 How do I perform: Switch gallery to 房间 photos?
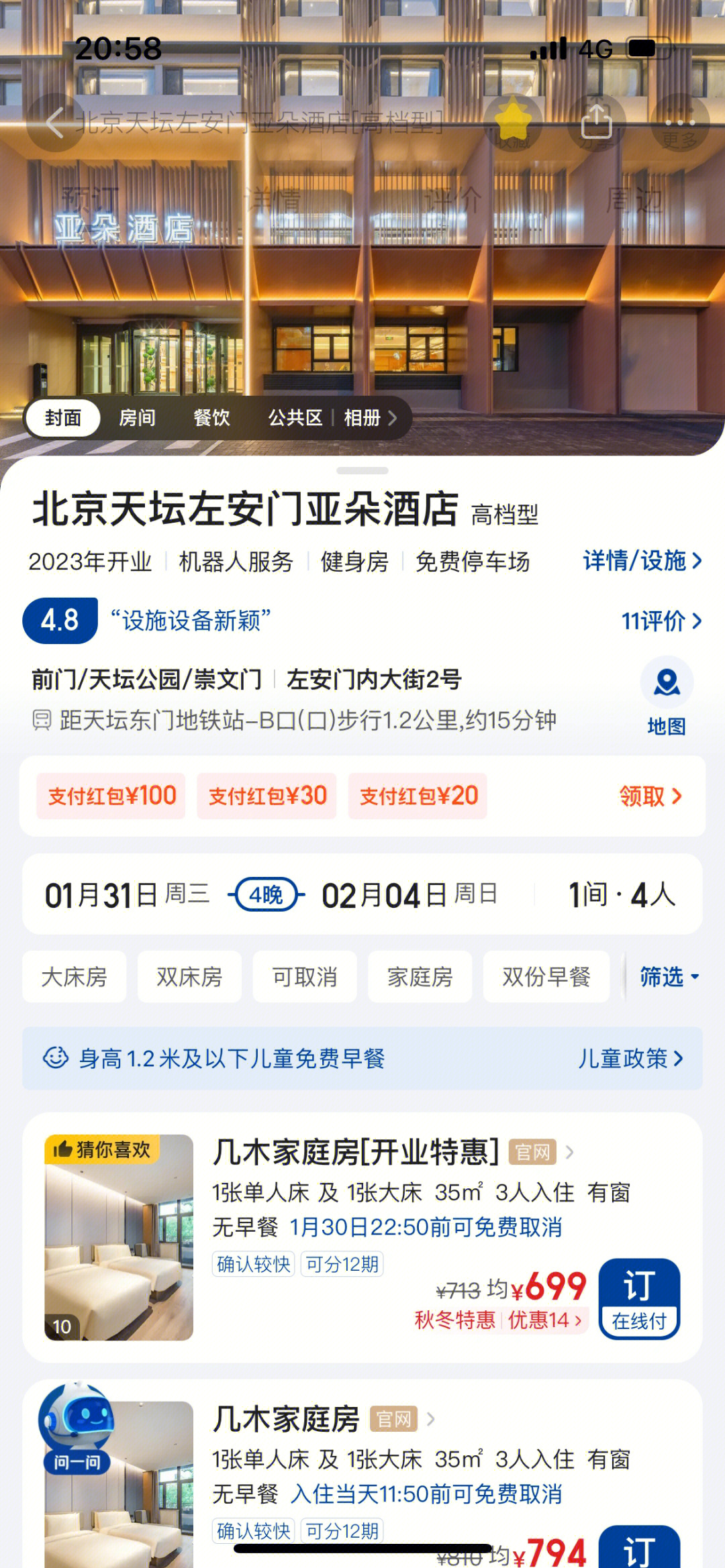point(137,418)
